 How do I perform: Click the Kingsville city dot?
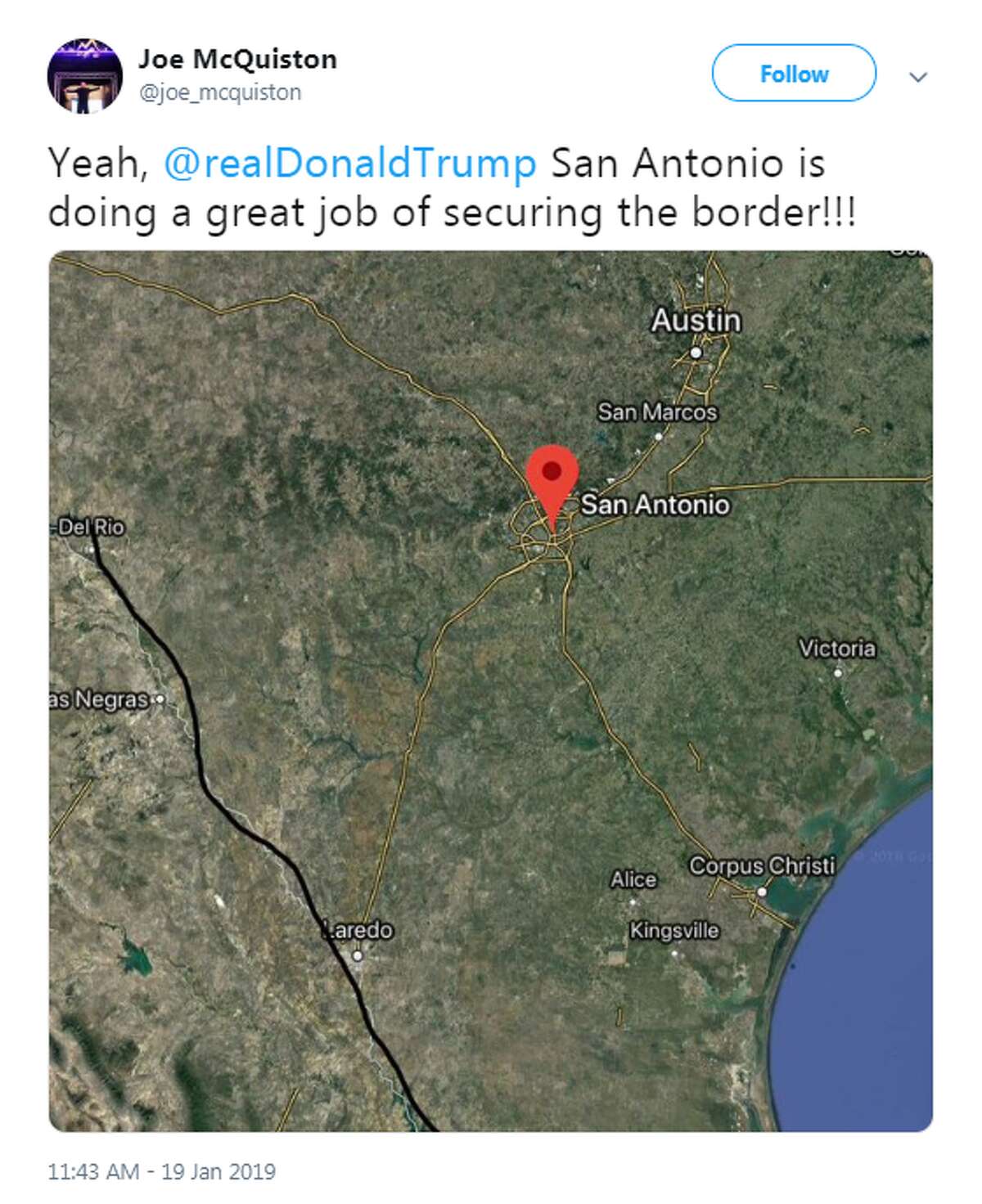[x=674, y=952]
